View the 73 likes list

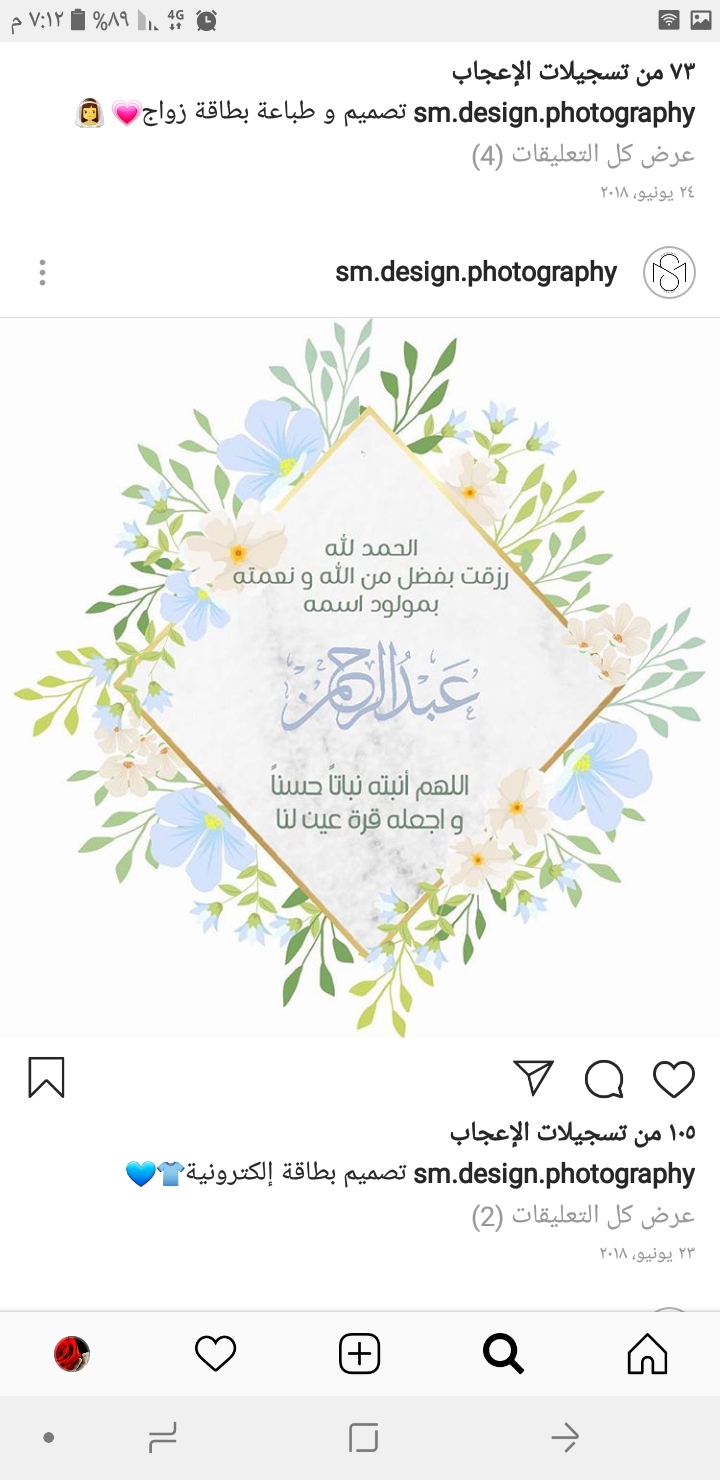572,72
